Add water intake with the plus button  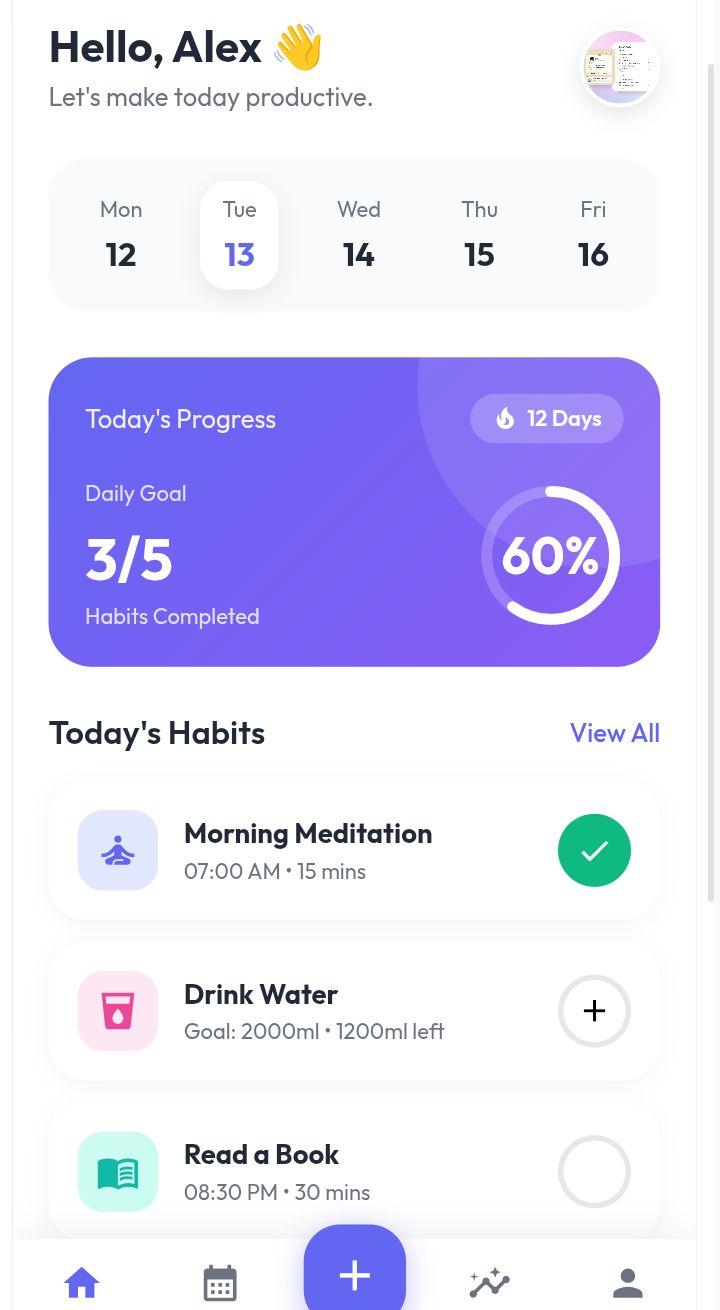coord(594,1011)
